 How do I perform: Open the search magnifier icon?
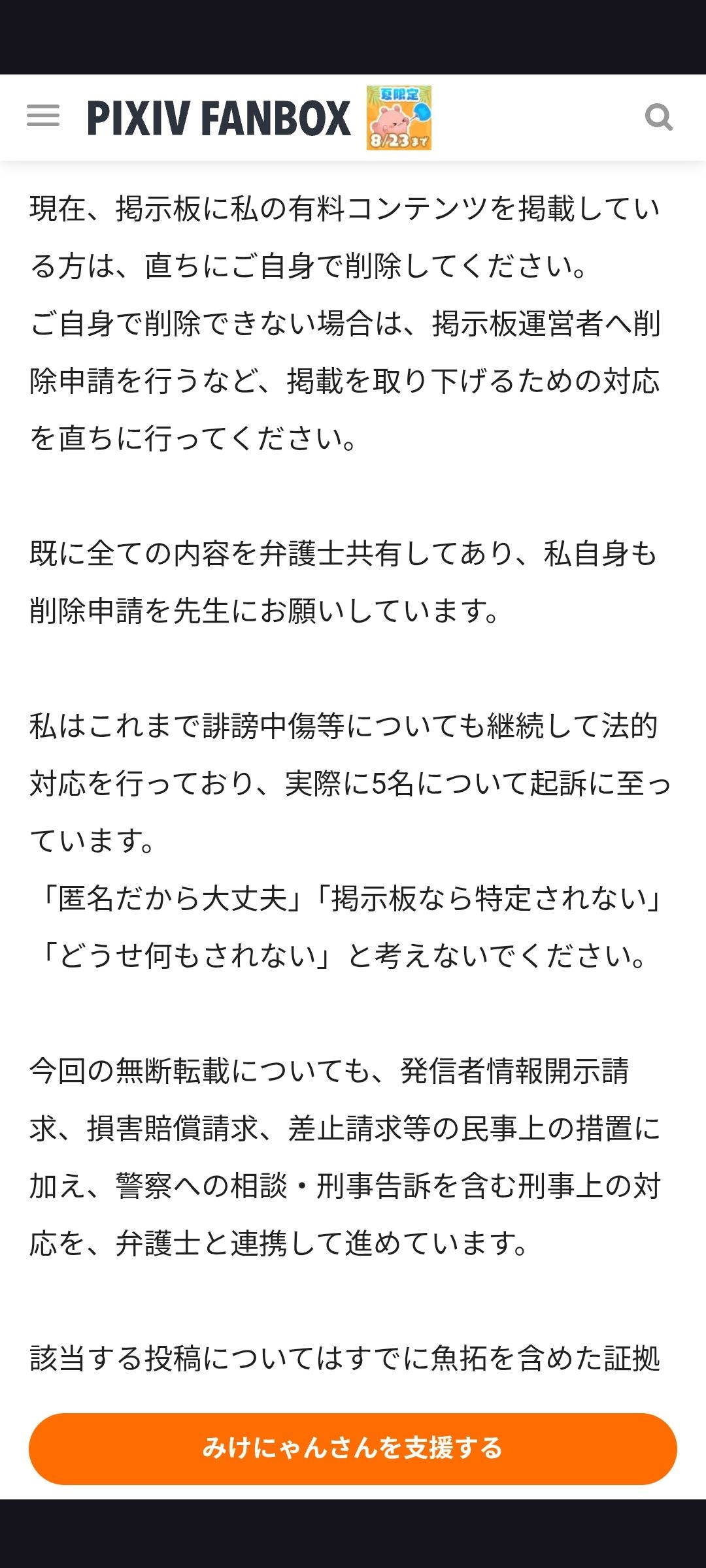pyautogui.click(x=658, y=118)
